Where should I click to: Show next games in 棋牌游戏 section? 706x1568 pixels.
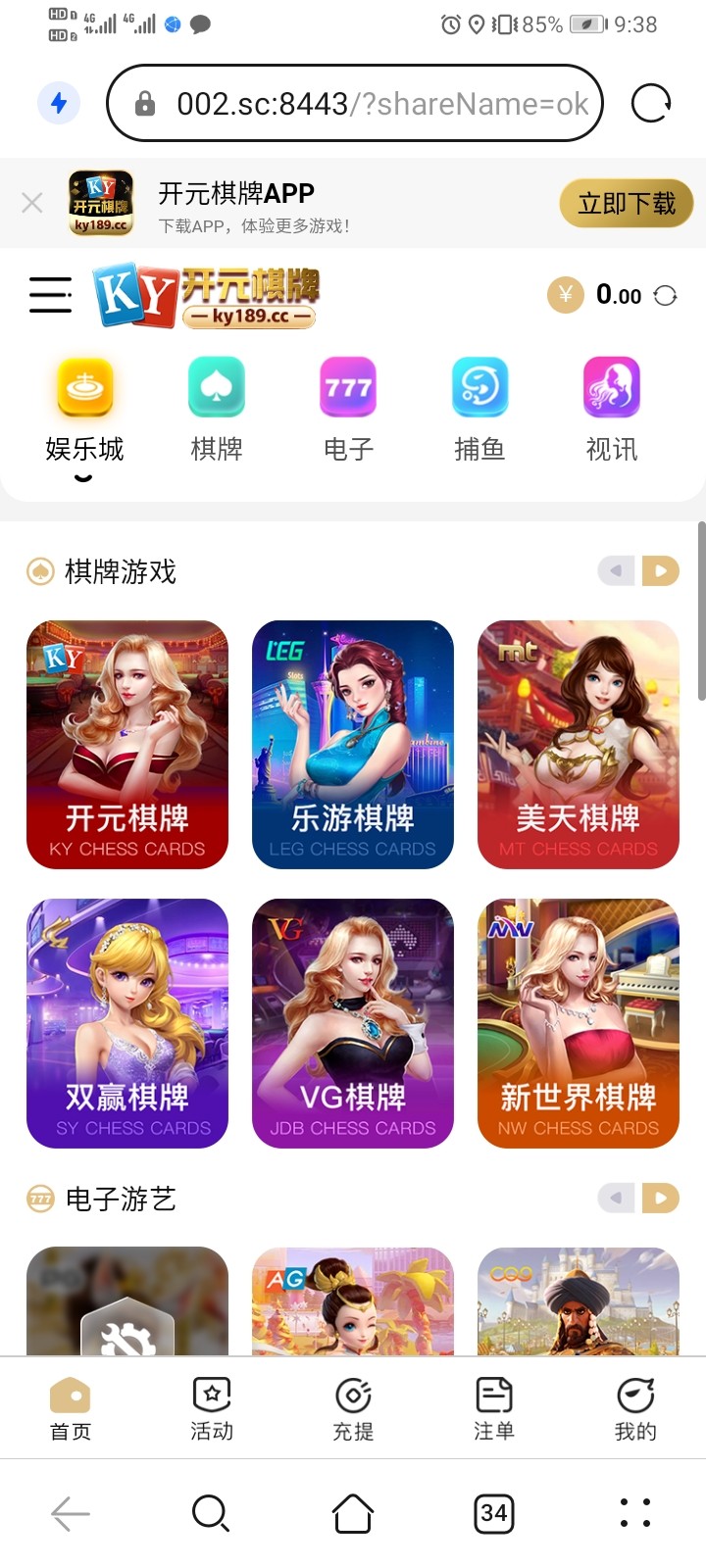661,570
